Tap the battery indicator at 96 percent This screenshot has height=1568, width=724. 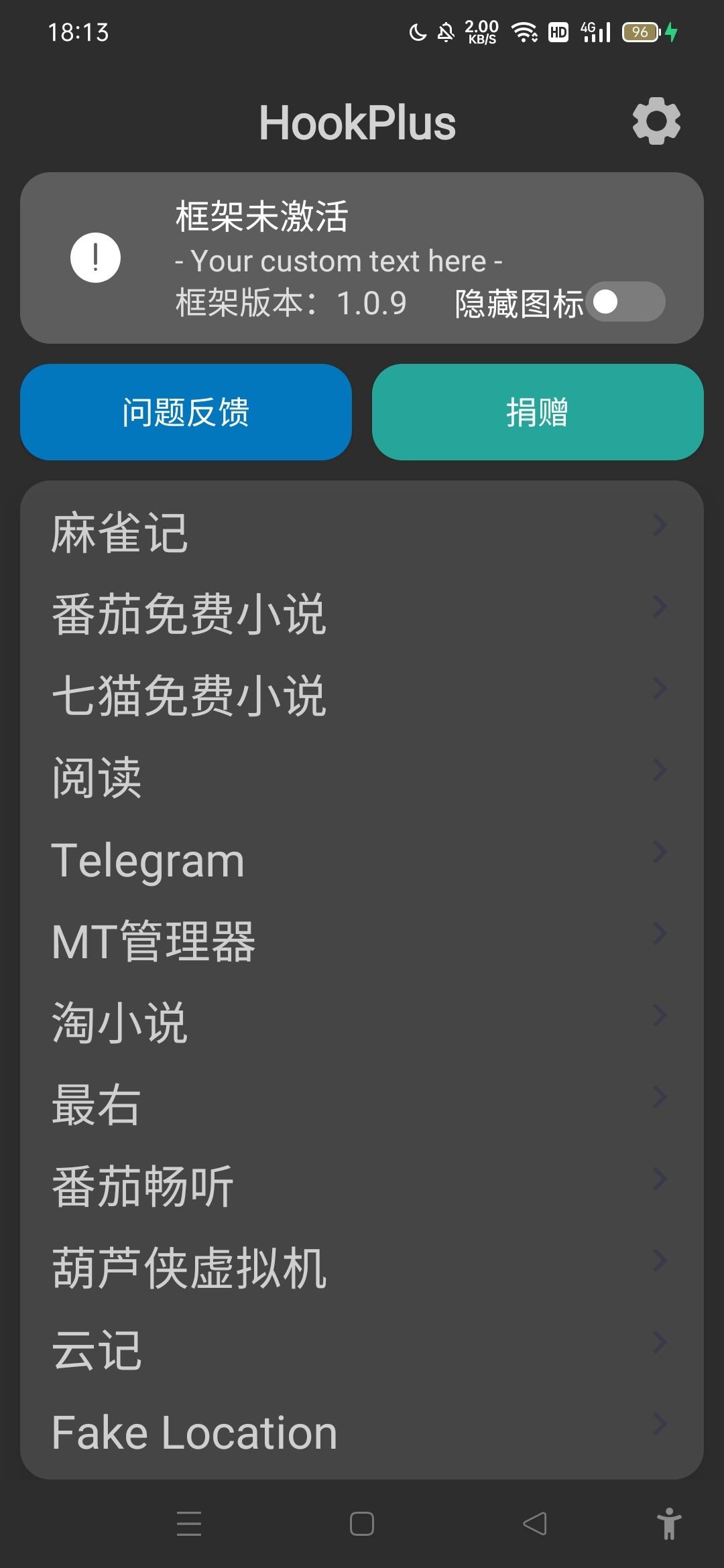(x=640, y=32)
